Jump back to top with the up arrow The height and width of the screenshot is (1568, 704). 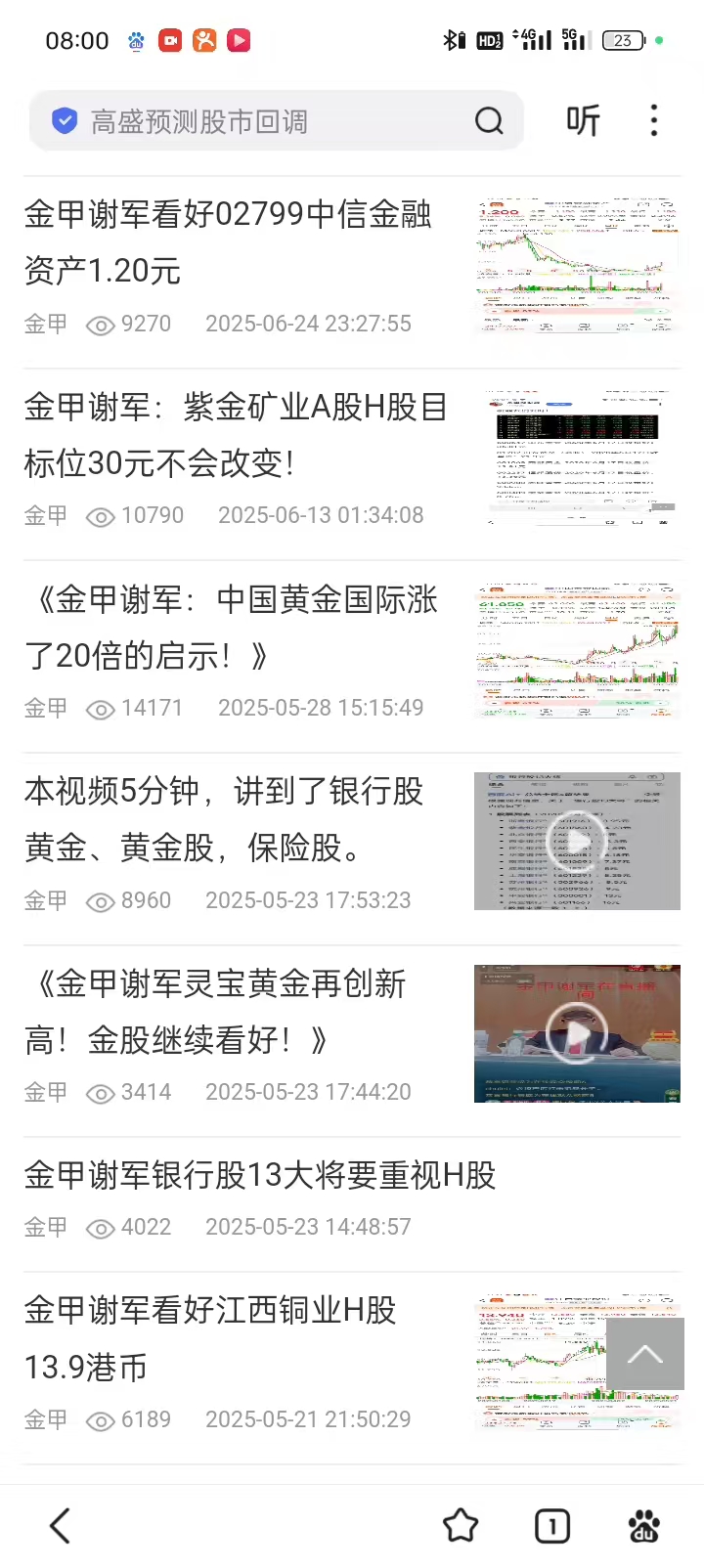click(x=644, y=1354)
